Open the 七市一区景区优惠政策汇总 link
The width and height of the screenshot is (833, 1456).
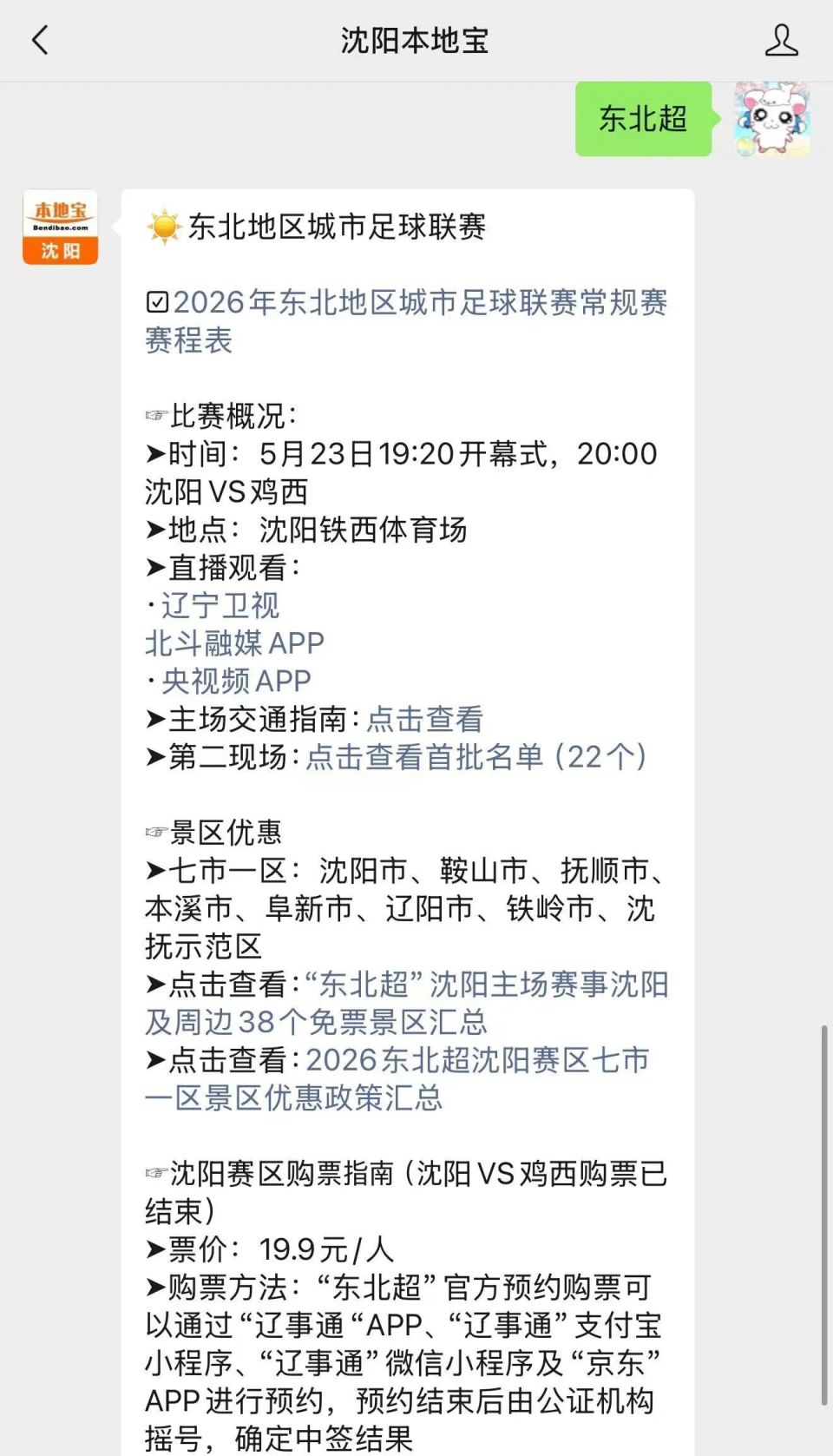tap(397, 1079)
